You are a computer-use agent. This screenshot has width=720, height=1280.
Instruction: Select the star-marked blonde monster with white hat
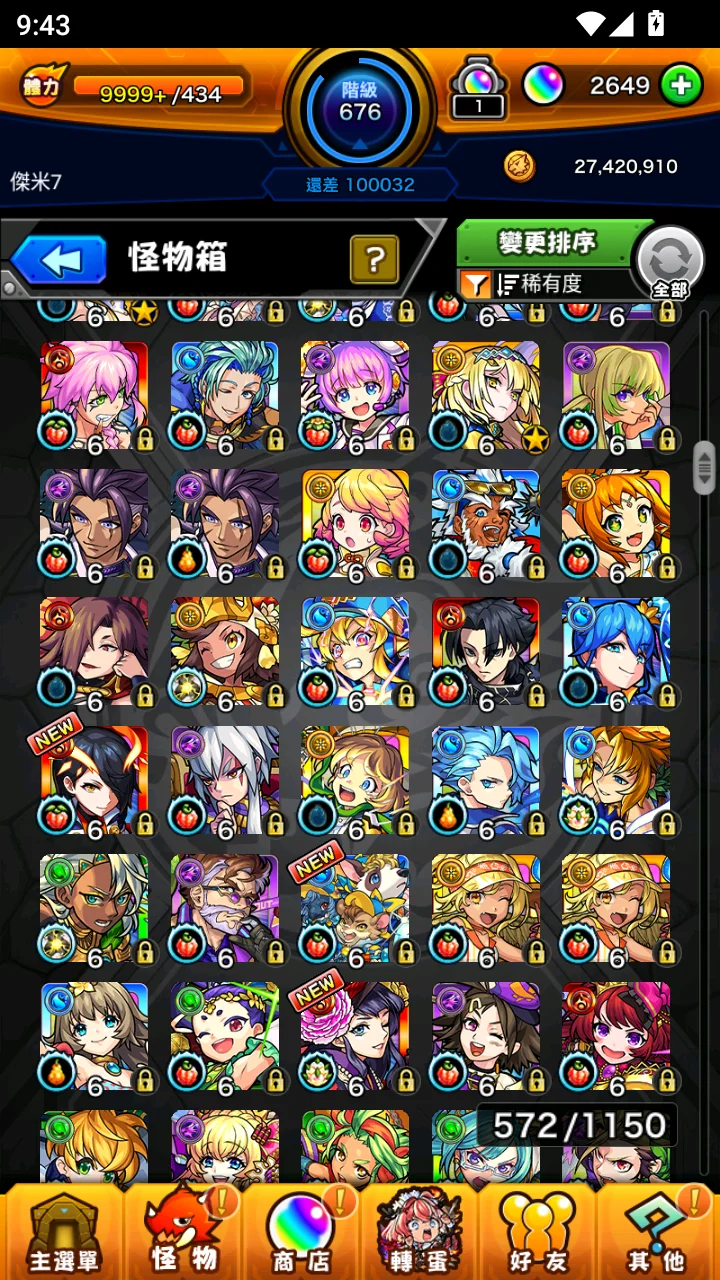[486, 396]
